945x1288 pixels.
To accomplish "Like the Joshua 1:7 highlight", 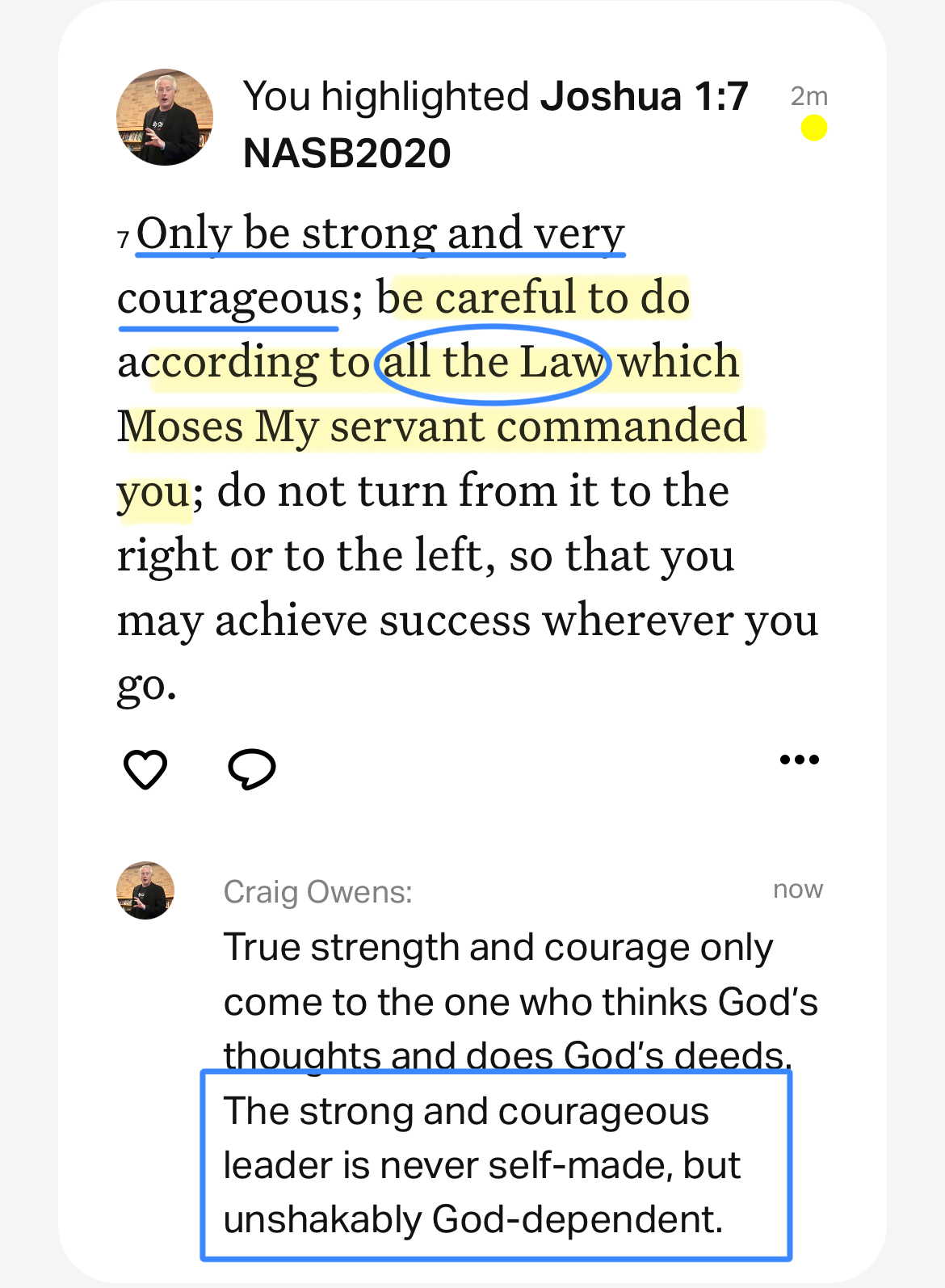I will pyautogui.click(x=145, y=768).
